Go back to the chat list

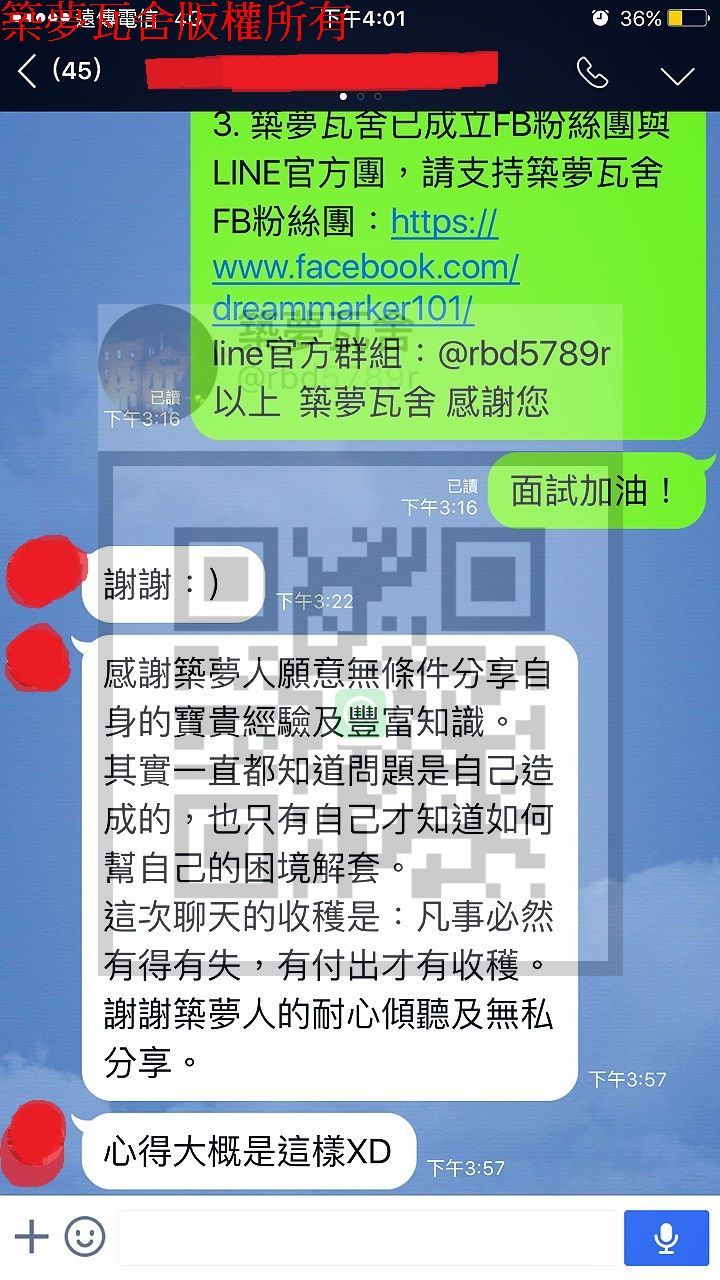28,72
